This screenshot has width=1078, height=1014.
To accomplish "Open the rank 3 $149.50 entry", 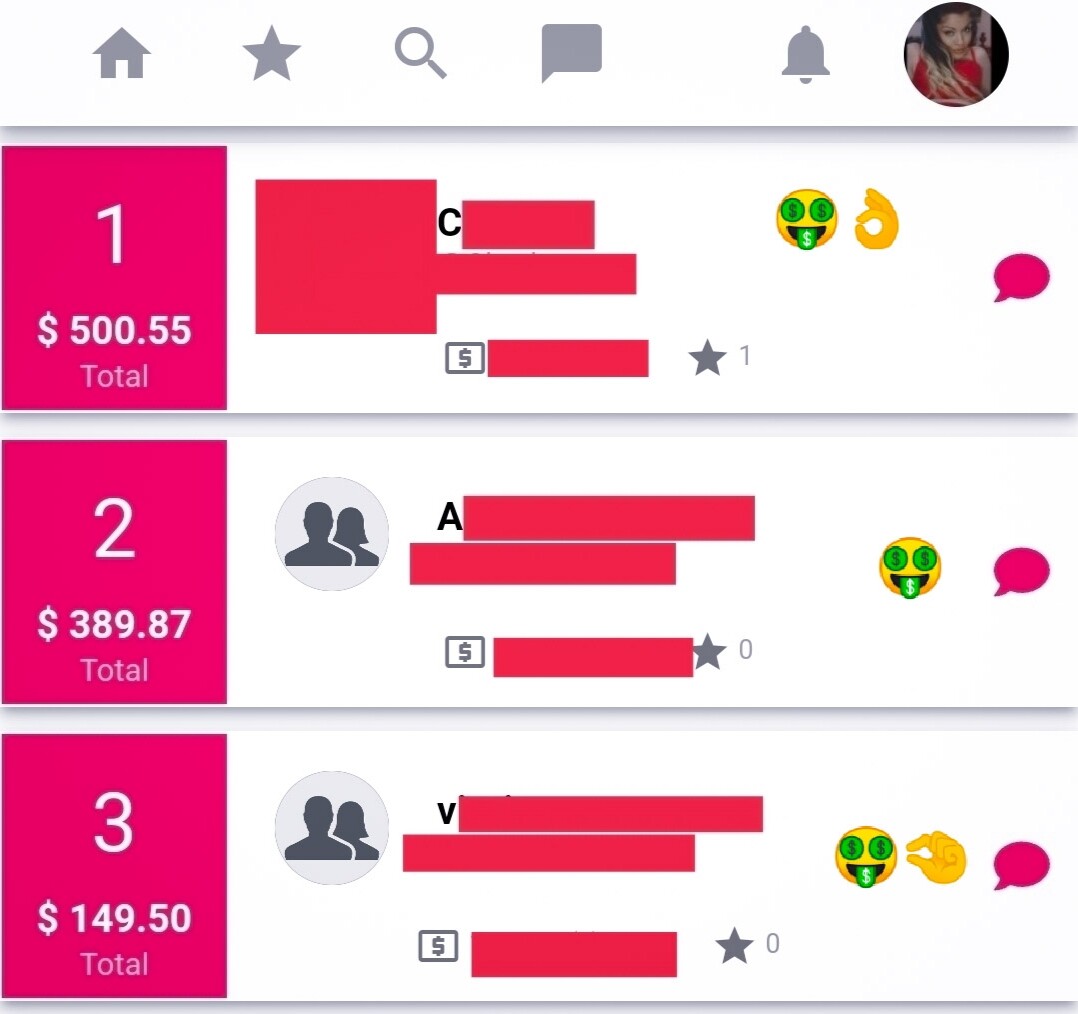I will [x=114, y=865].
